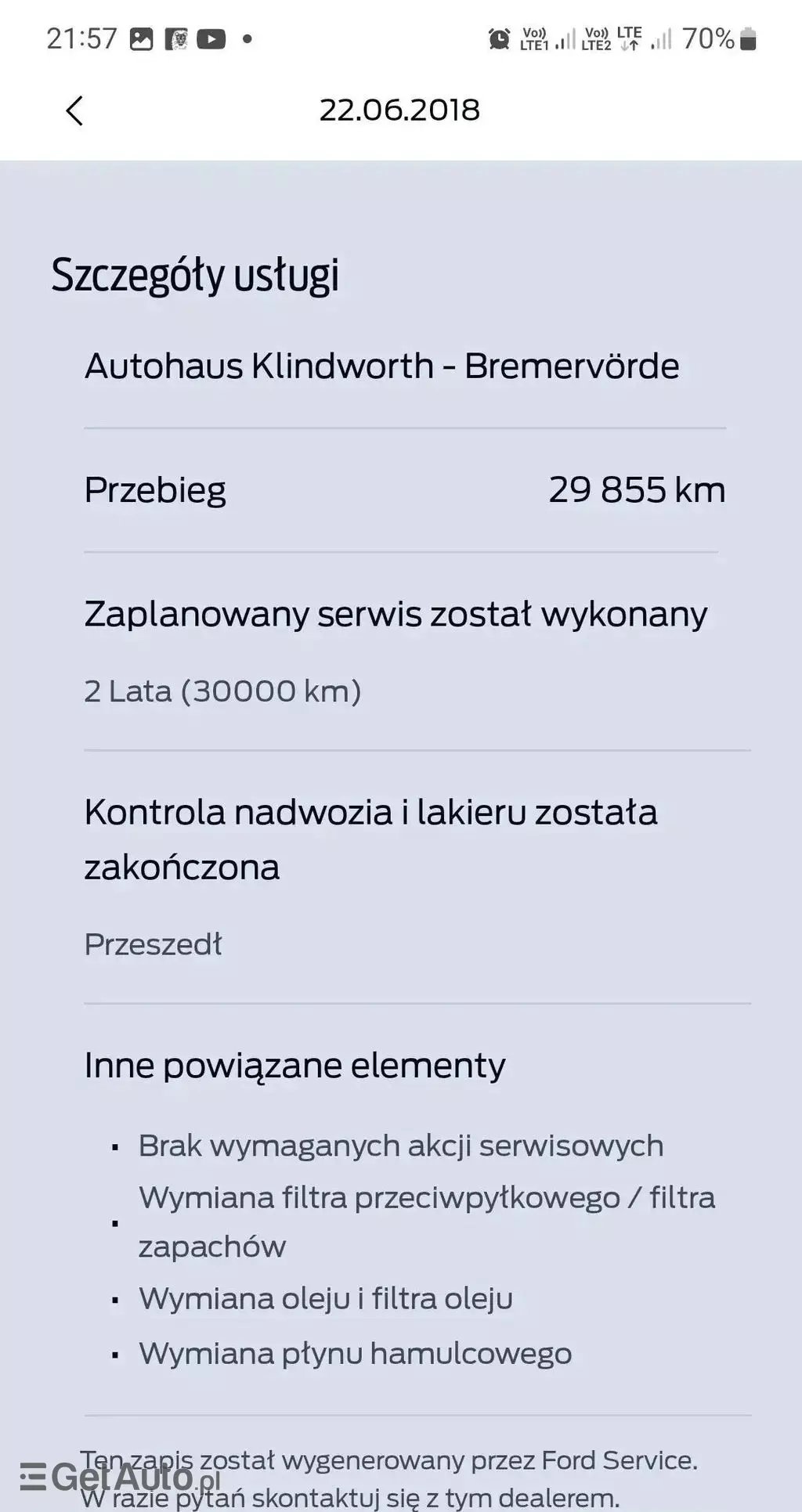The width and height of the screenshot is (802, 1512).
Task: Tap the LTE2 VoLTE signal indicator
Action: click(605, 38)
